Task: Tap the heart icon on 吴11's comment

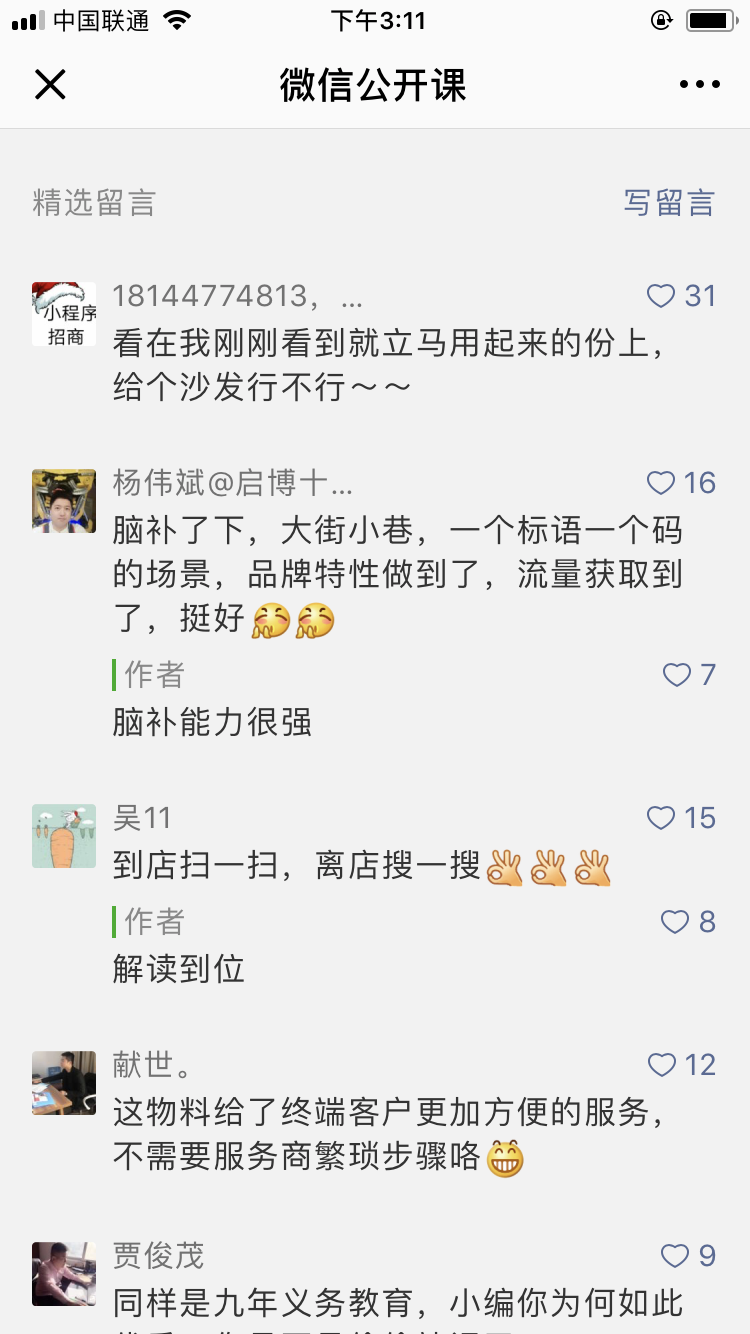Action: [661, 818]
